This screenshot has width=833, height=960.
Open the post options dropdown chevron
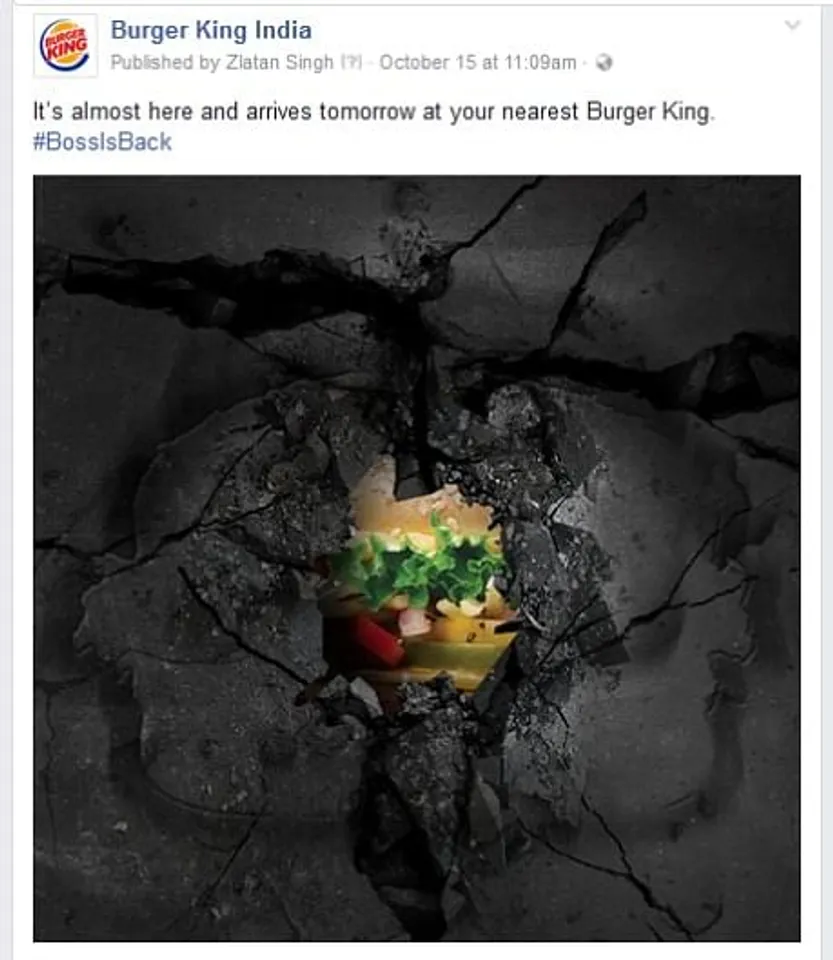pos(792,26)
